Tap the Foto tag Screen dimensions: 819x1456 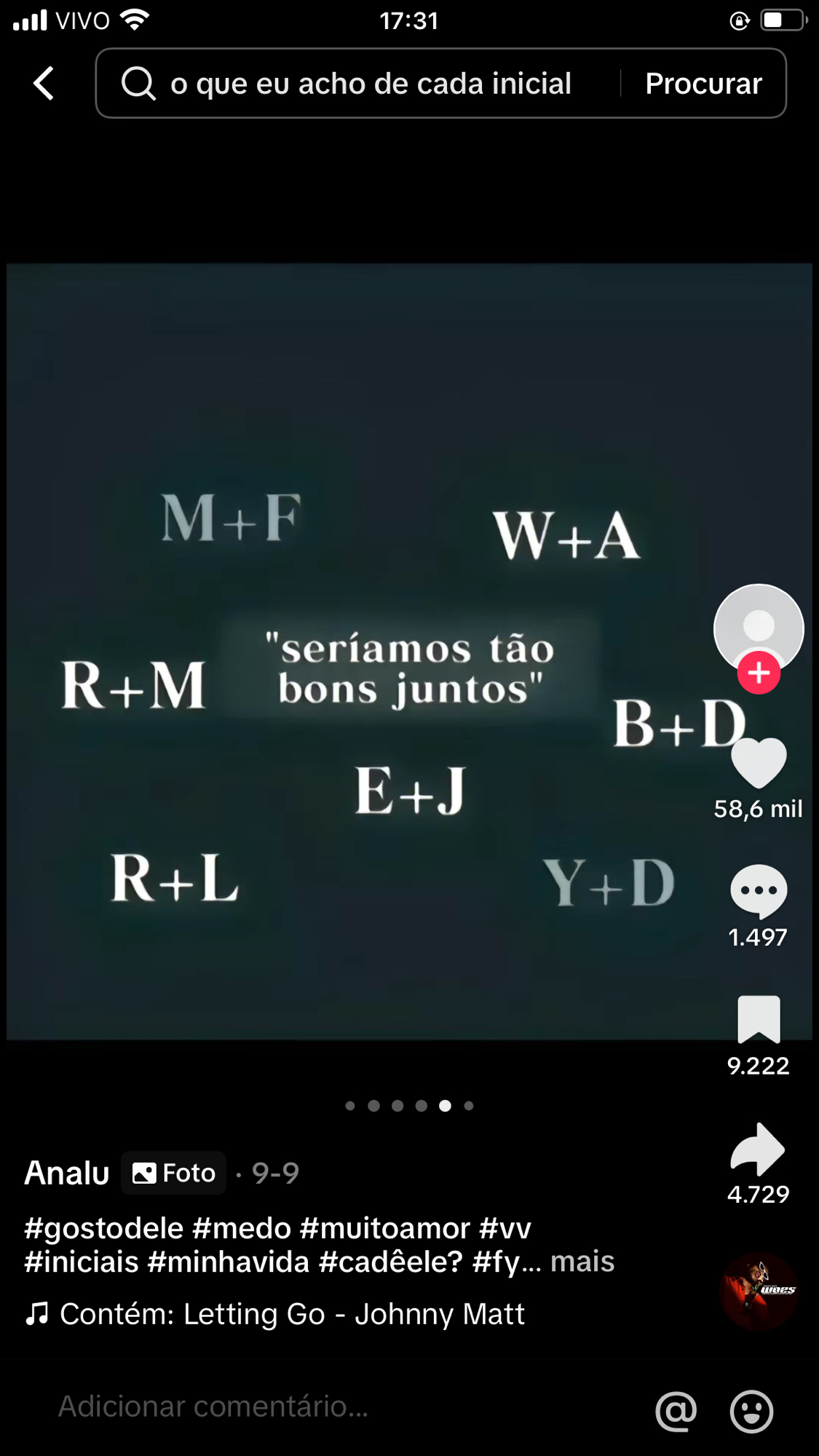pos(174,1173)
